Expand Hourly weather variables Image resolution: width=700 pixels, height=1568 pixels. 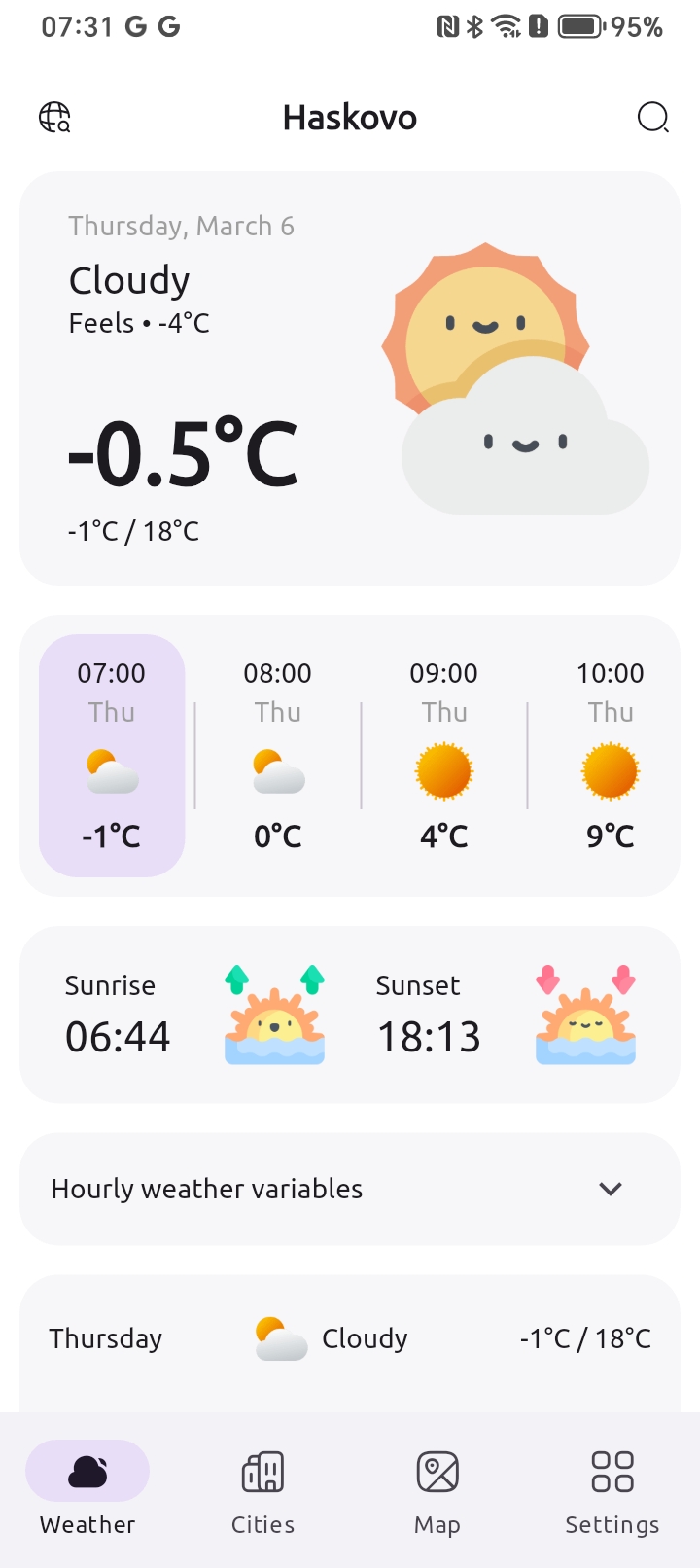(350, 1189)
